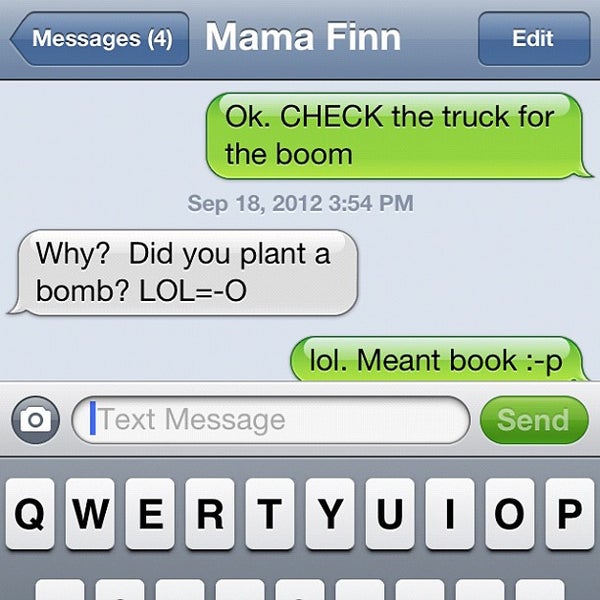Send the message
Viewport: 600px width, 600px height.
coord(532,420)
